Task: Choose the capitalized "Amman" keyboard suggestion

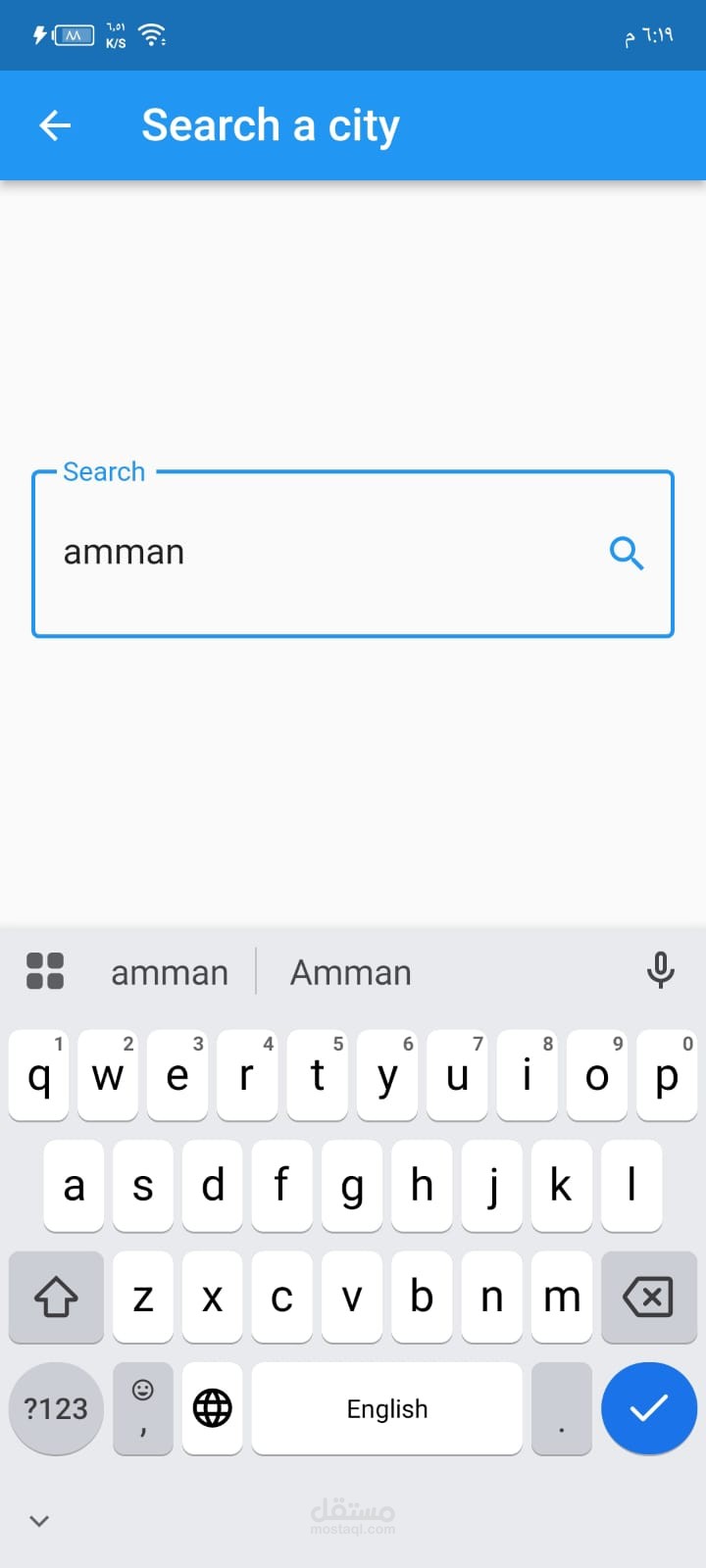Action: (351, 972)
